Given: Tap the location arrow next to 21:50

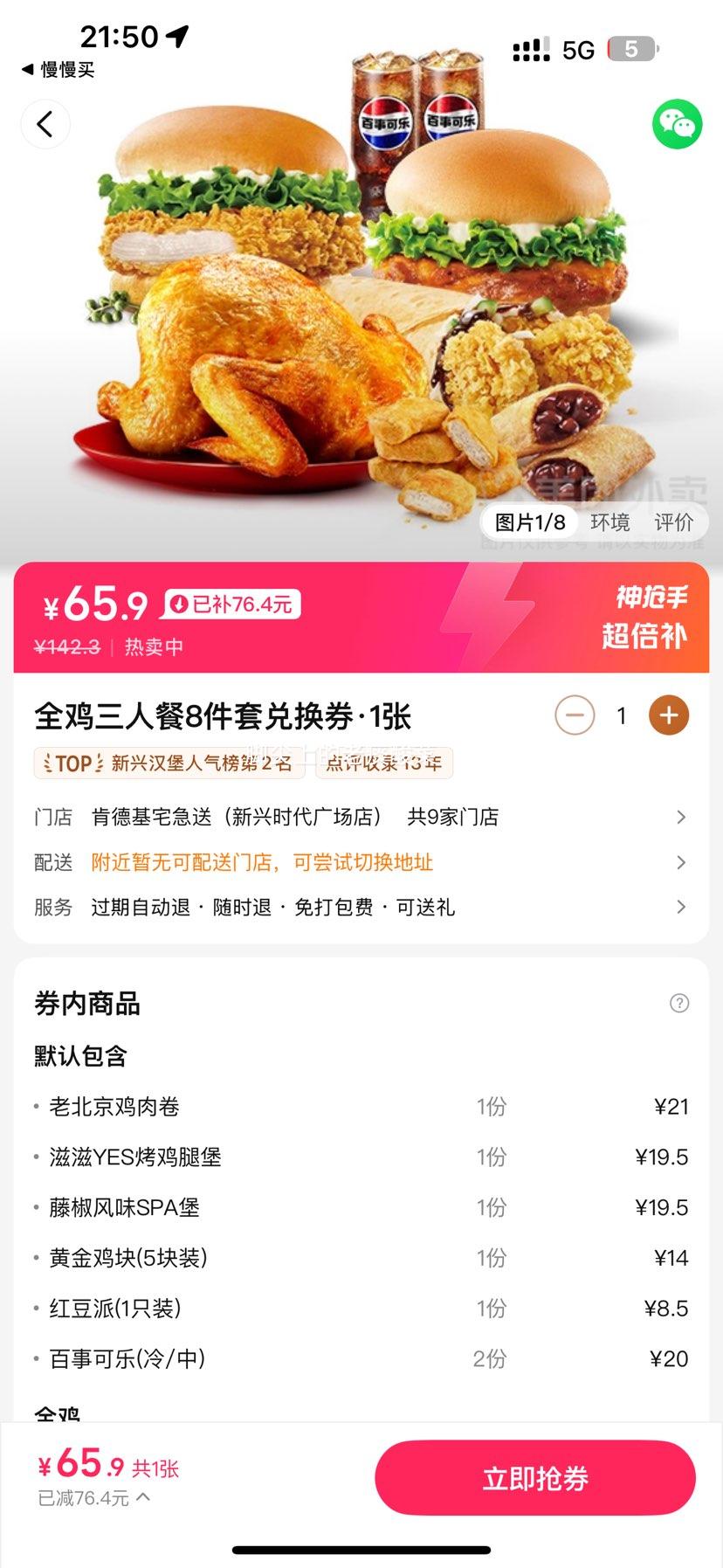Looking at the screenshot, I should point(179,37).
